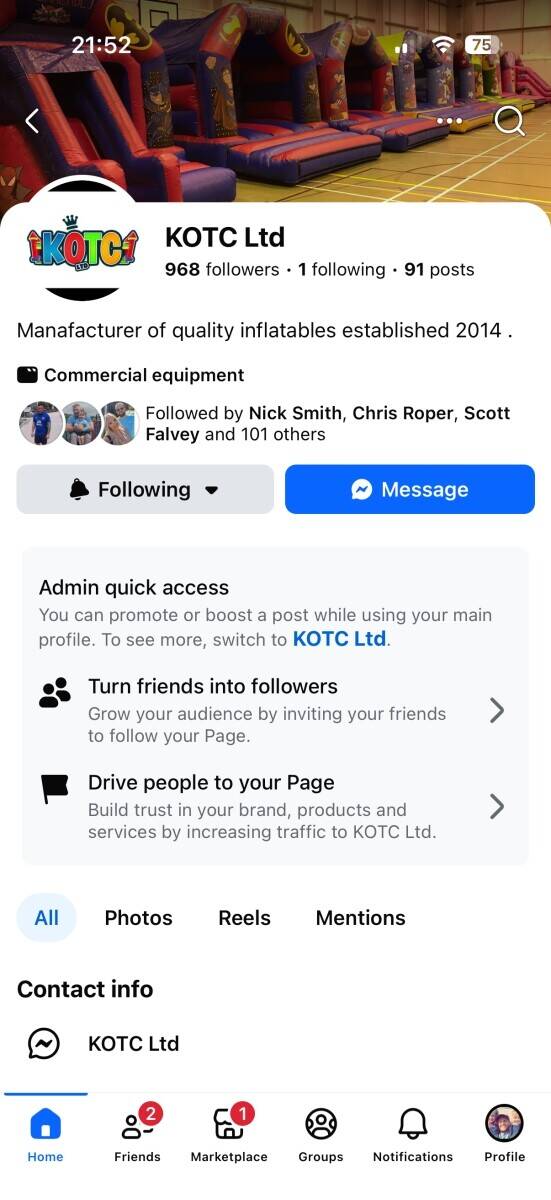Open the Marketplace tab

tap(229, 1135)
